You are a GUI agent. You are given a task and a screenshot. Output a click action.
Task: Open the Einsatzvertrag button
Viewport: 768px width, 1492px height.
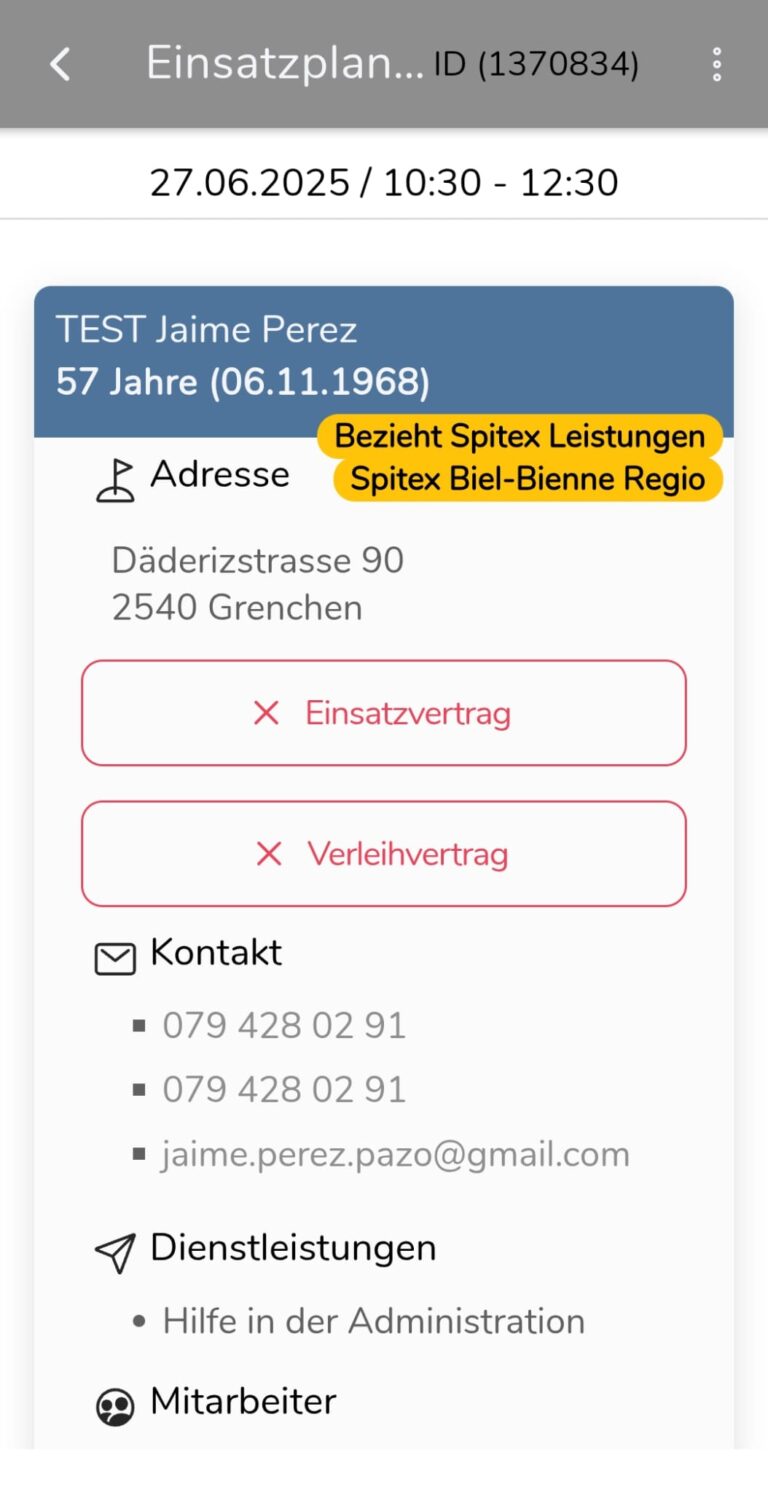click(x=384, y=713)
